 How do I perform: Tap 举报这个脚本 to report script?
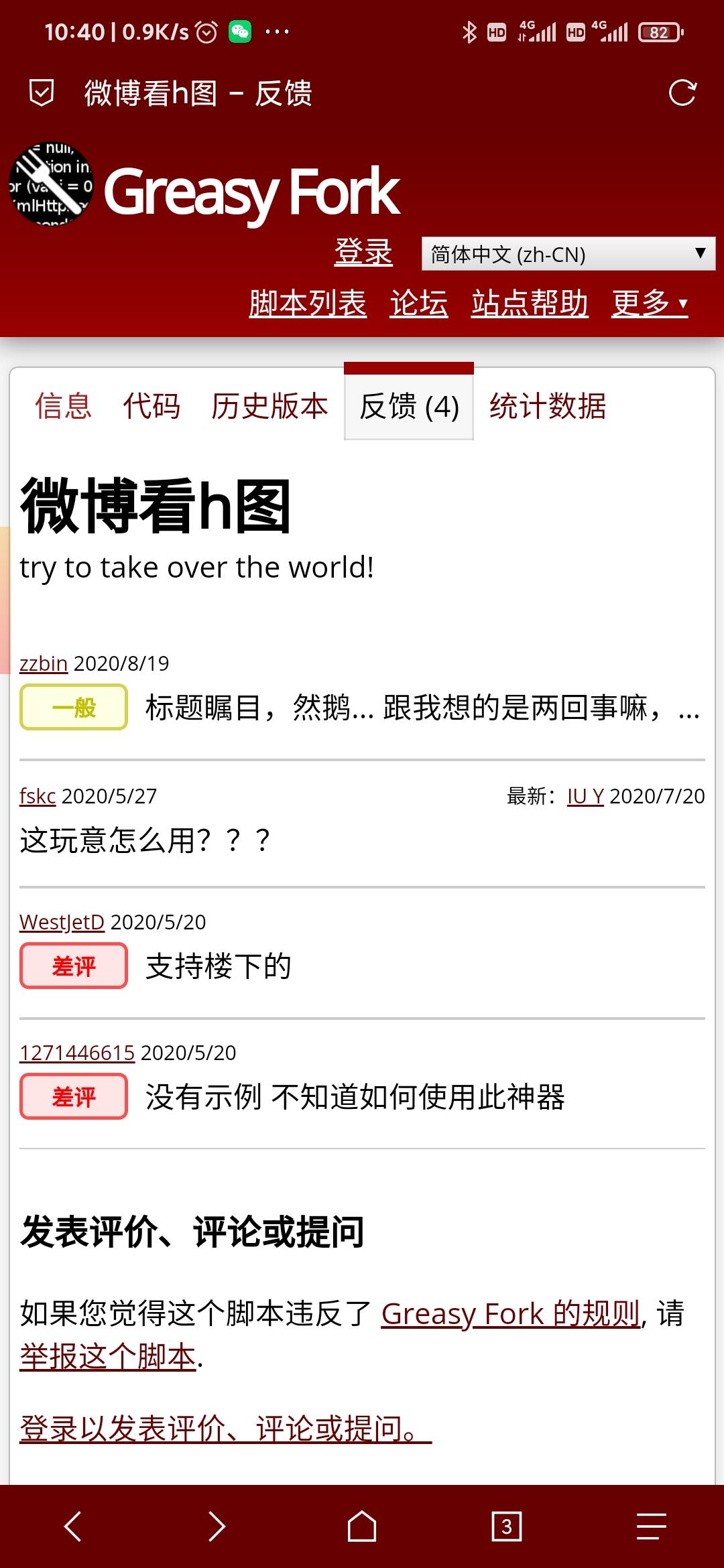coord(108,1358)
